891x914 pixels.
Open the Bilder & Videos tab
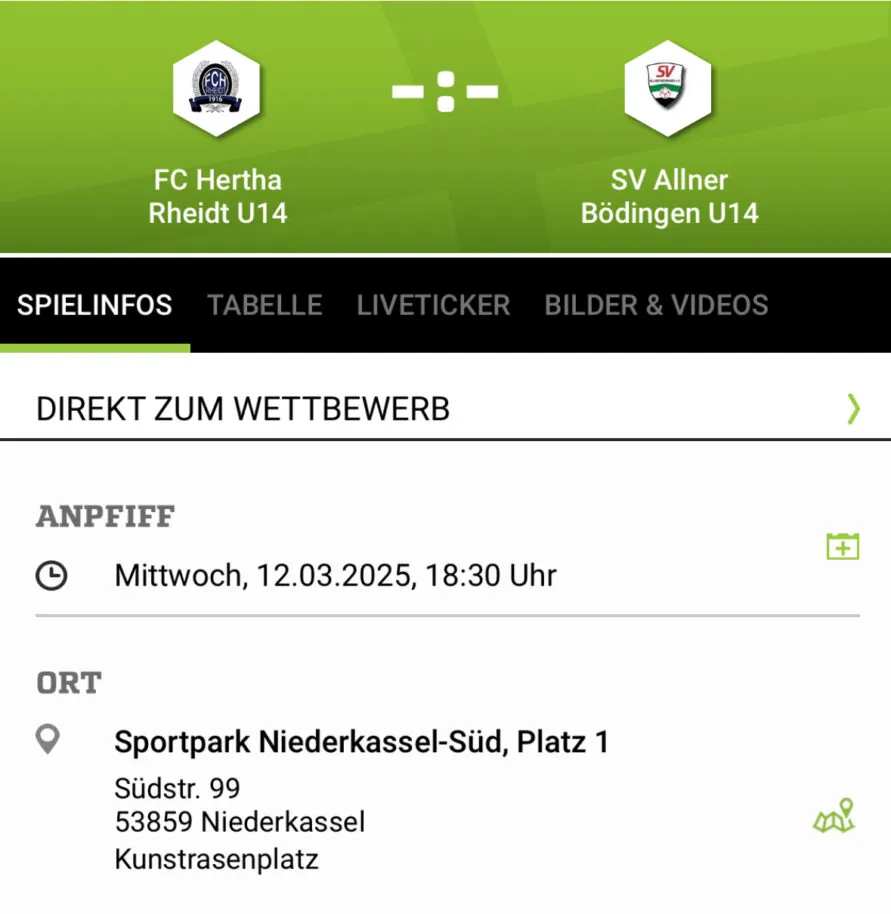point(656,305)
